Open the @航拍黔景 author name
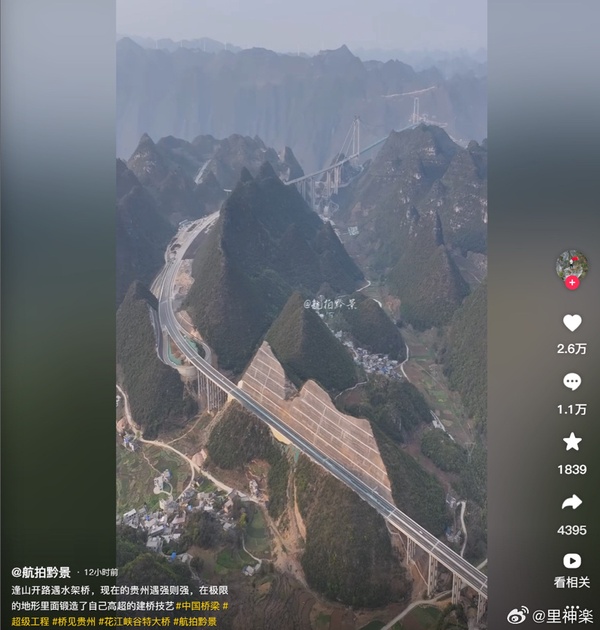 click(41, 572)
